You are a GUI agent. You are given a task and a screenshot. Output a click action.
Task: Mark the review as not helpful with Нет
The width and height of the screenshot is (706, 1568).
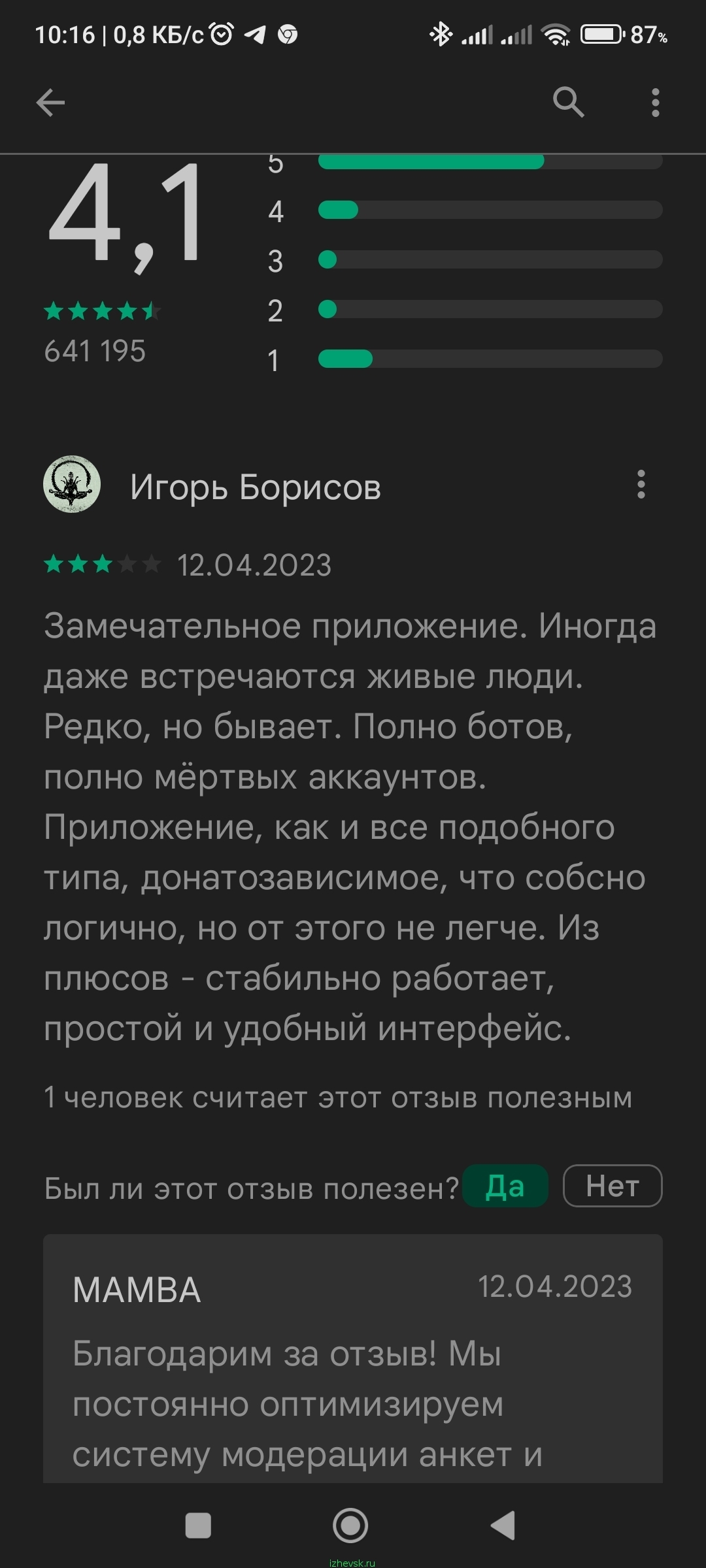click(613, 1185)
